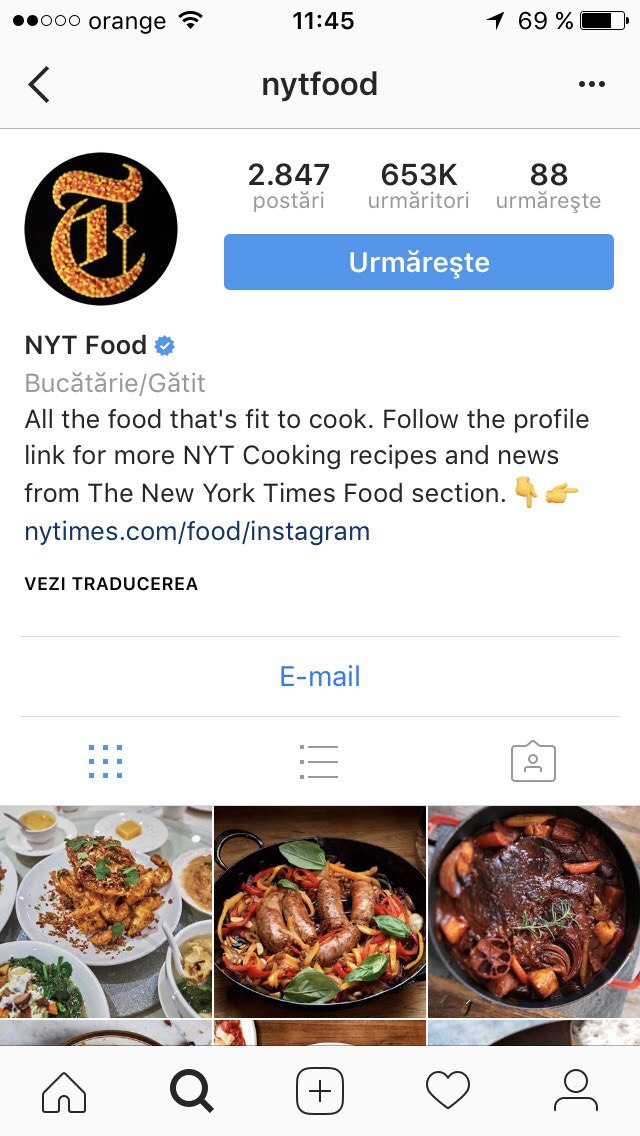This screenshot has height=1136, width=640.
Task: Open the nytimes.com/food/instagram link
Action: pyautogui.click(x=197, y=531)
